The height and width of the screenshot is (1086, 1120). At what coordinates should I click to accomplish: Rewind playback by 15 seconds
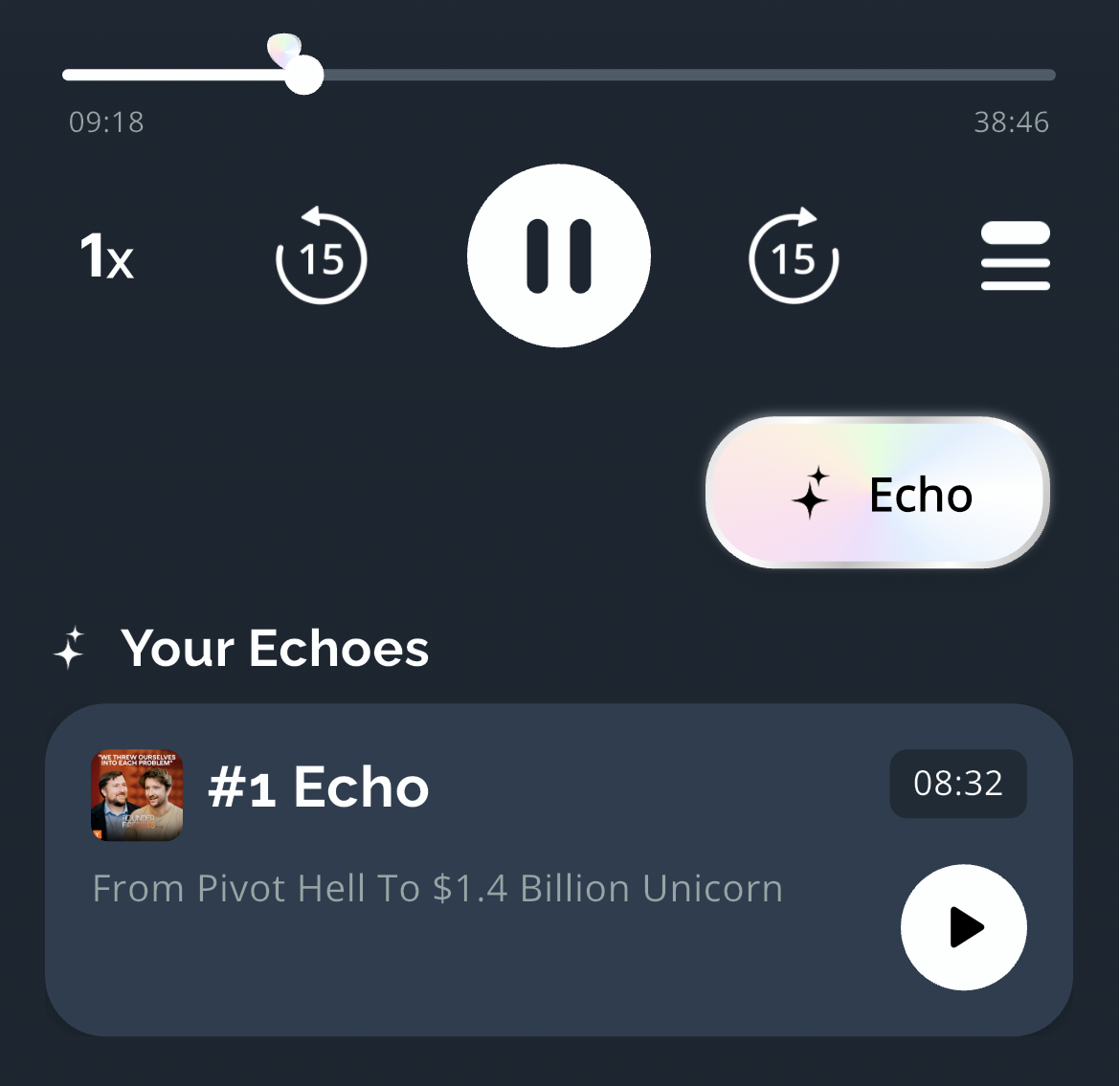coord(322,256)
